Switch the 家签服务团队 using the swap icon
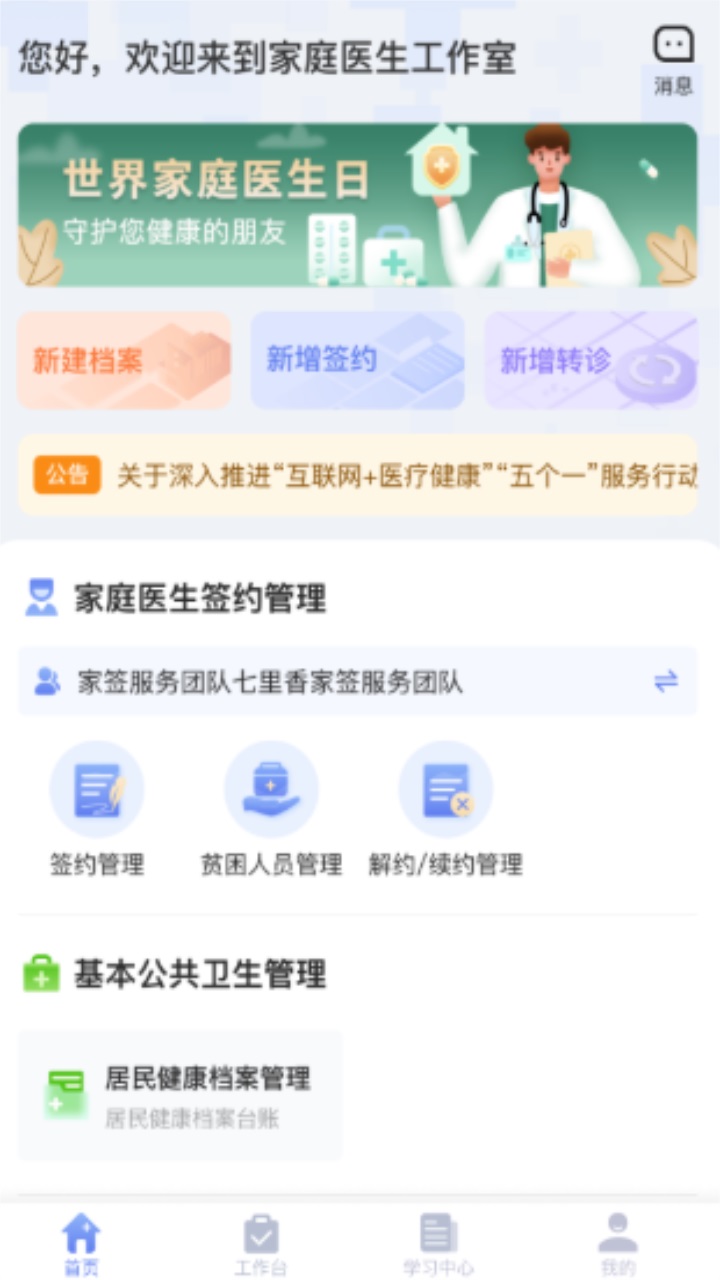720x1280 pixels. 665,682
